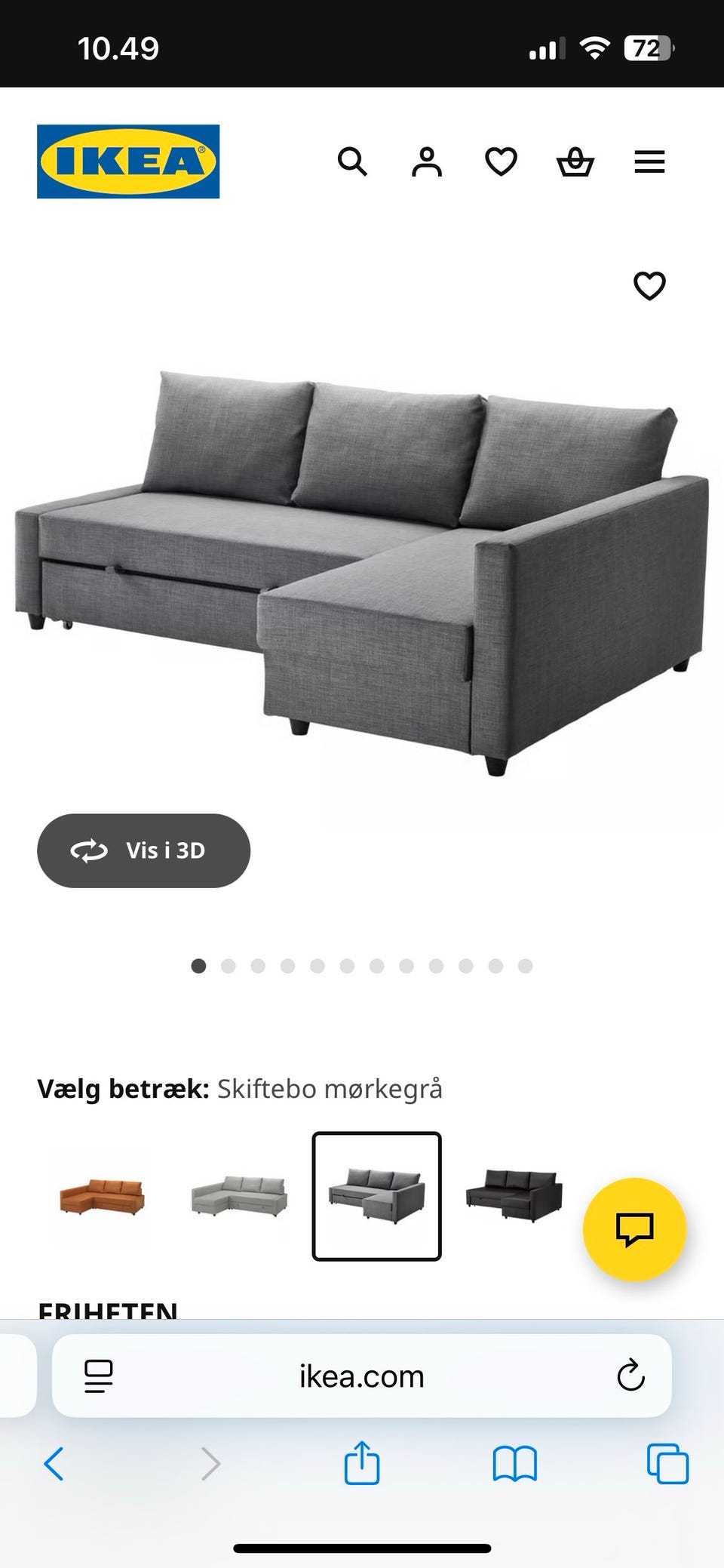Viewport: 724px width, 1568px height.
Task: Select the first carousel dot
Action: pyautogui.click(x=199, y=966)
